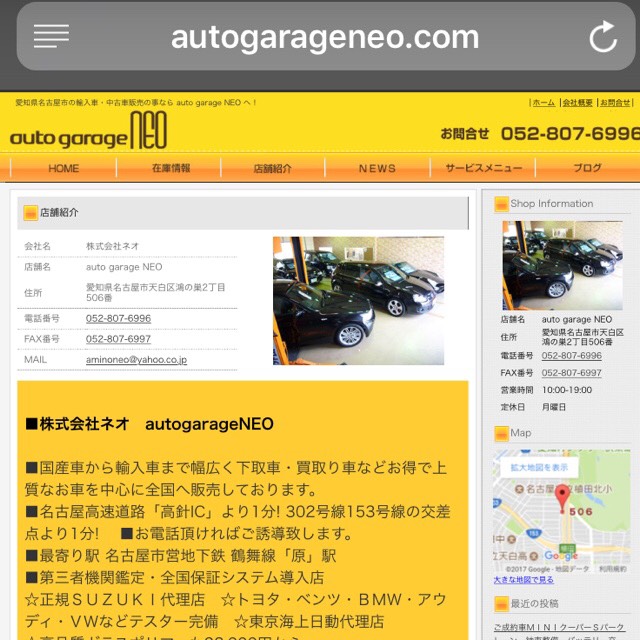The width and height of the screenshot is (640, 640).
Task: Open 店舗紹介 navigation tab
Action: pos(272,168)
